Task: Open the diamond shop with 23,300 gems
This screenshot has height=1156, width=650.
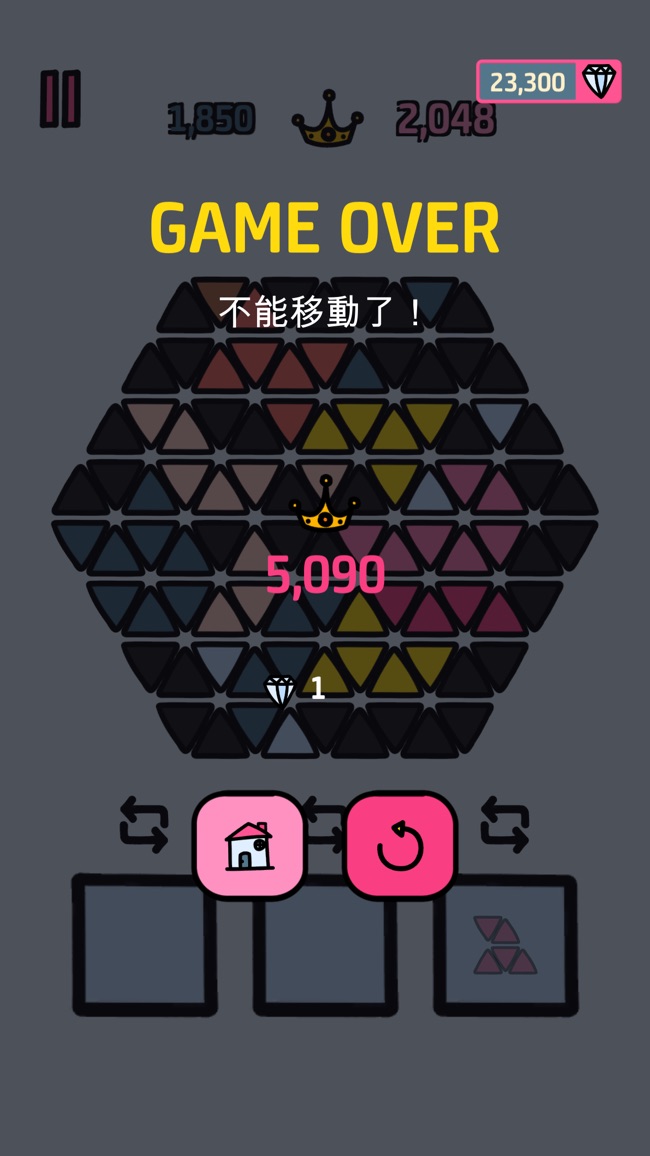Action: [548, 81]
